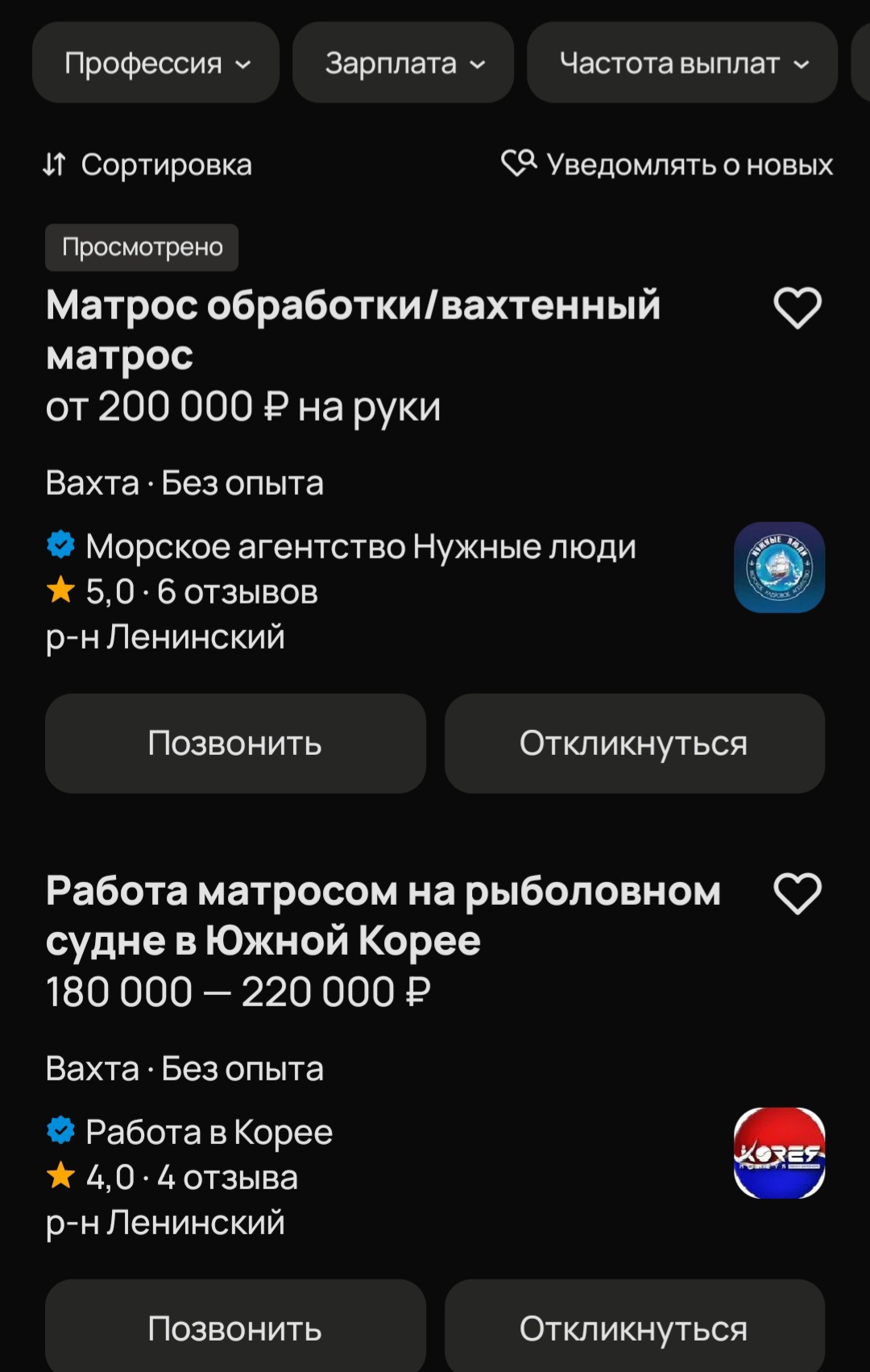870x1372 pixels.
Task: Tap Позвонить for Морское агентство Нужные люди
Action: click(x=235, y=743)
